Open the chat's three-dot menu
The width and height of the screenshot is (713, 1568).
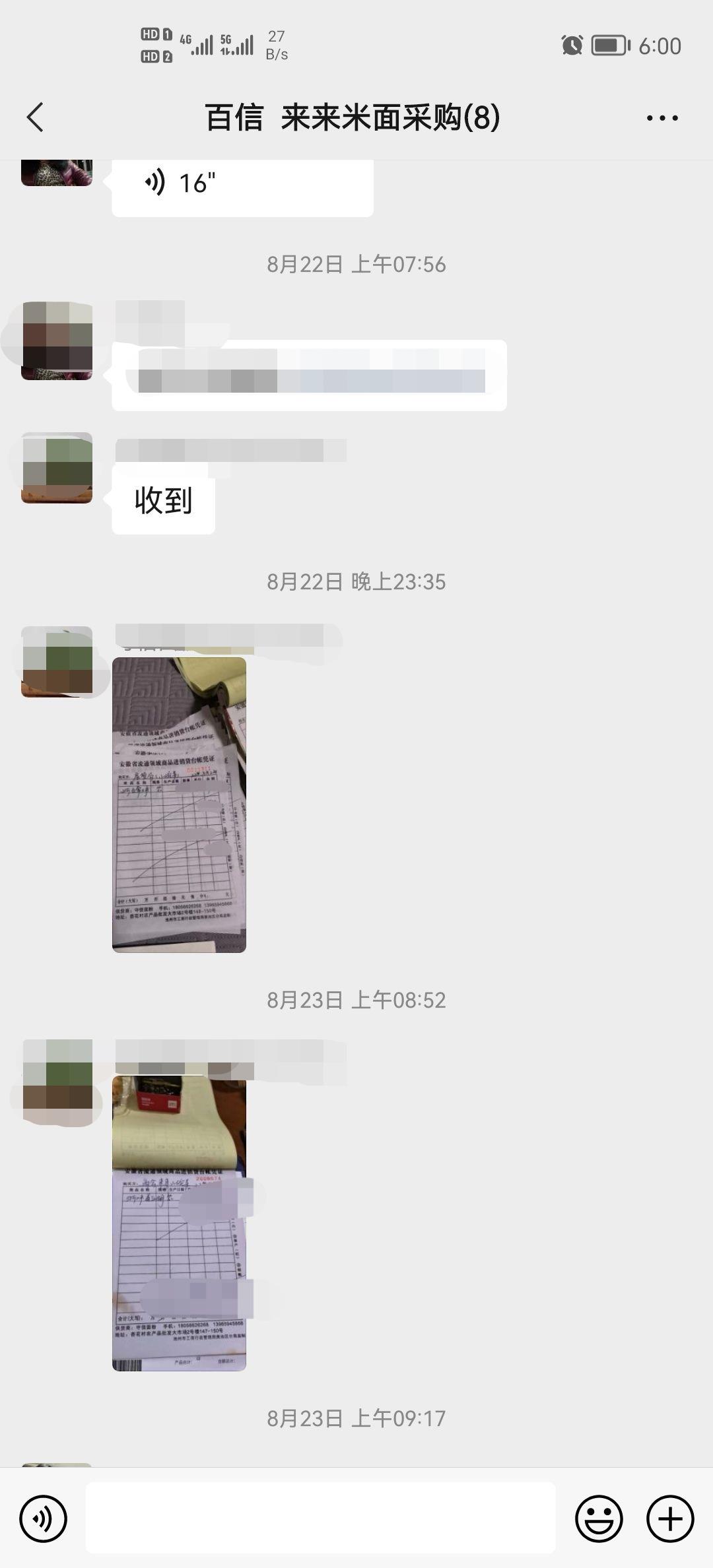662,118
